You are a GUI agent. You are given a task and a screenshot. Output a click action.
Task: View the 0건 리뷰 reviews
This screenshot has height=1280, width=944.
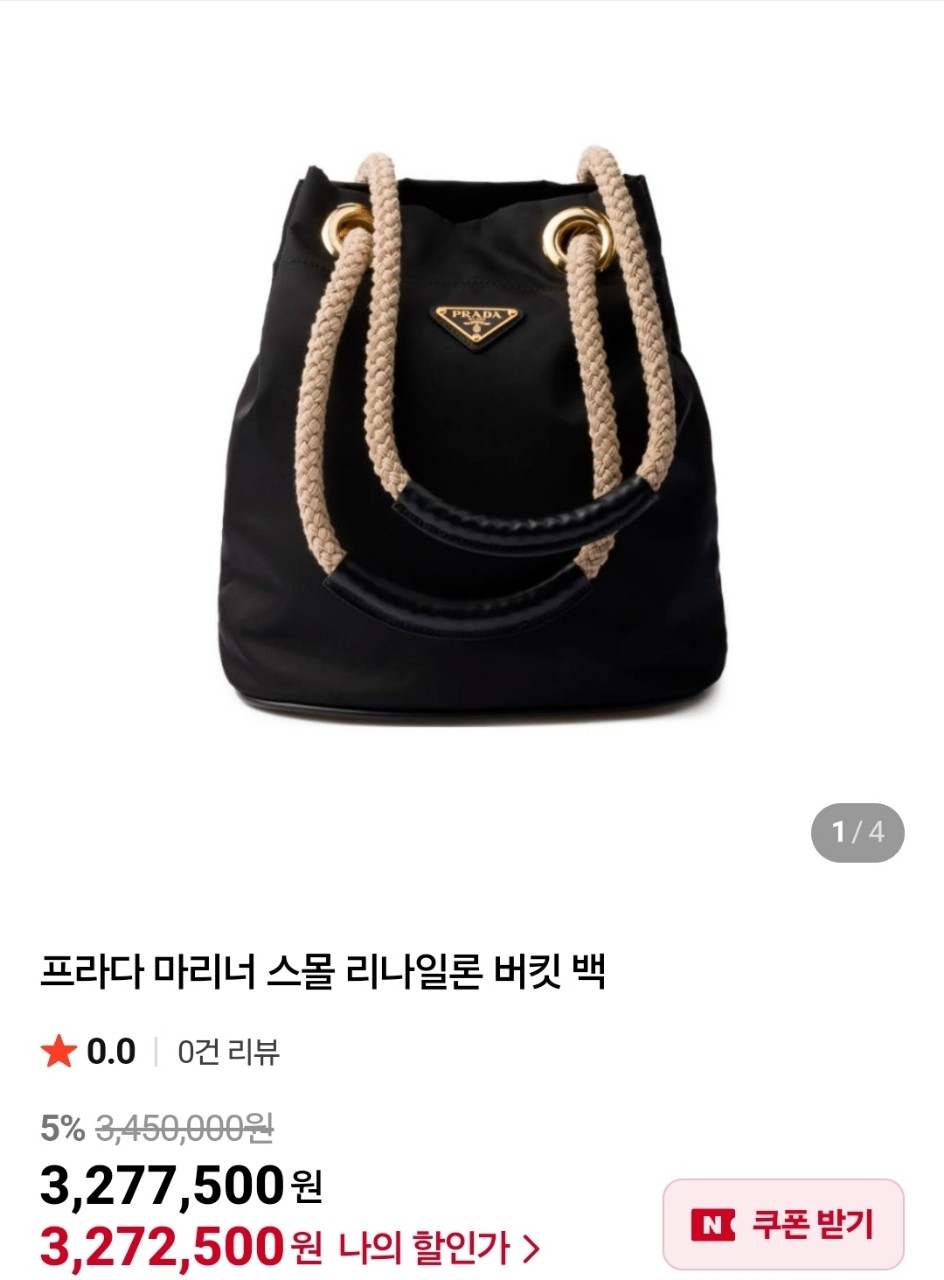click(228, 1052)
